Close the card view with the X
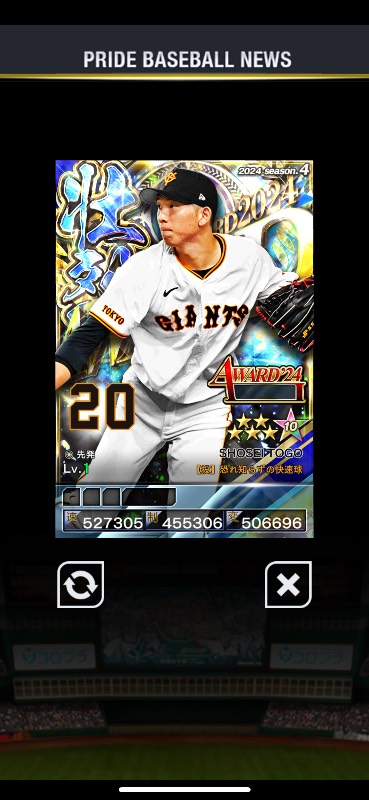The width and height of the screenshot is (369, 800). 288,584
